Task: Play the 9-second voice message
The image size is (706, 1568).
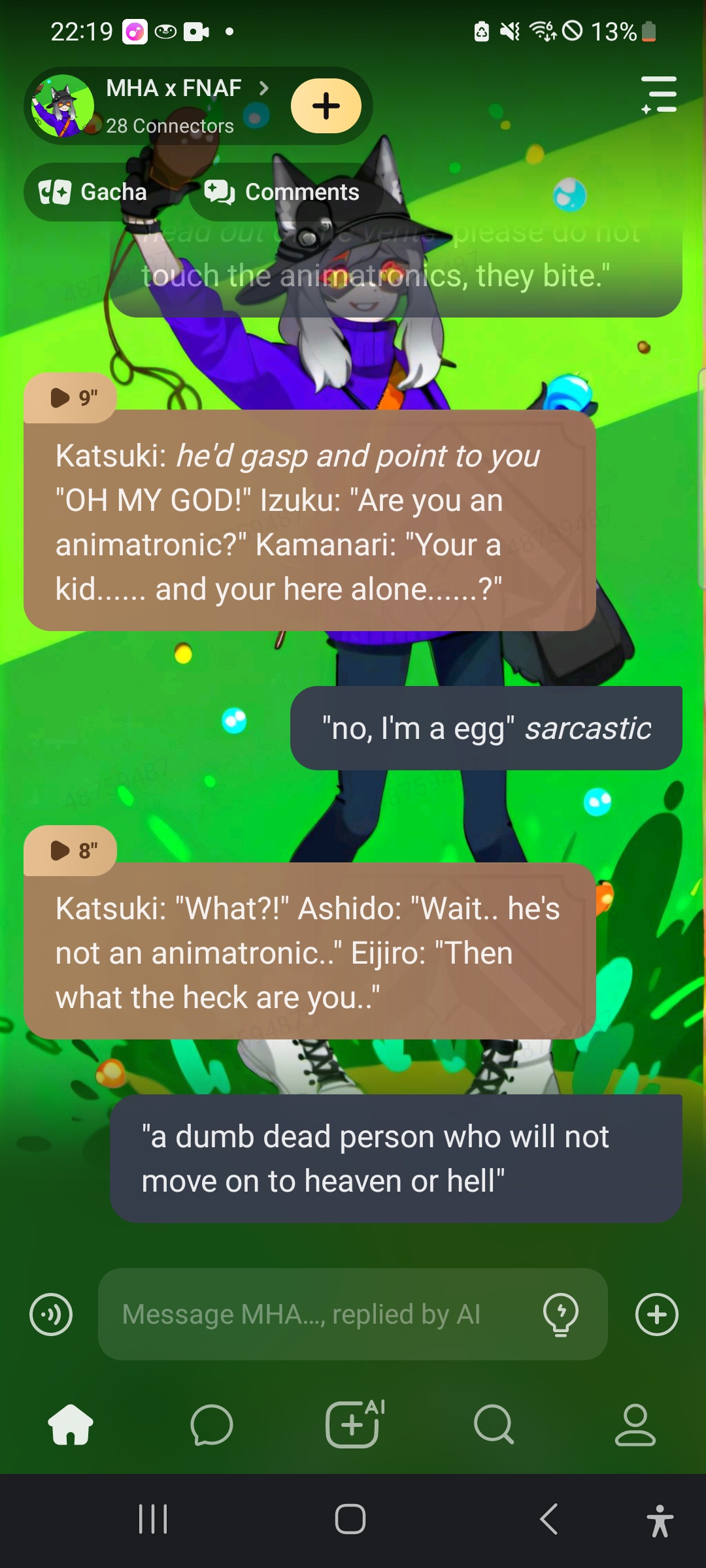Action: click(71, 397)
